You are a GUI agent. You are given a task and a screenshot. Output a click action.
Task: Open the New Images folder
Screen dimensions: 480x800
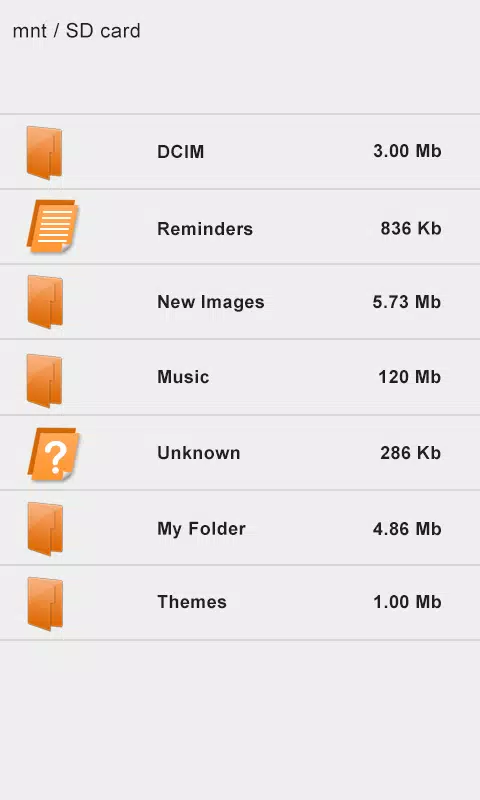tap(240, 302)
